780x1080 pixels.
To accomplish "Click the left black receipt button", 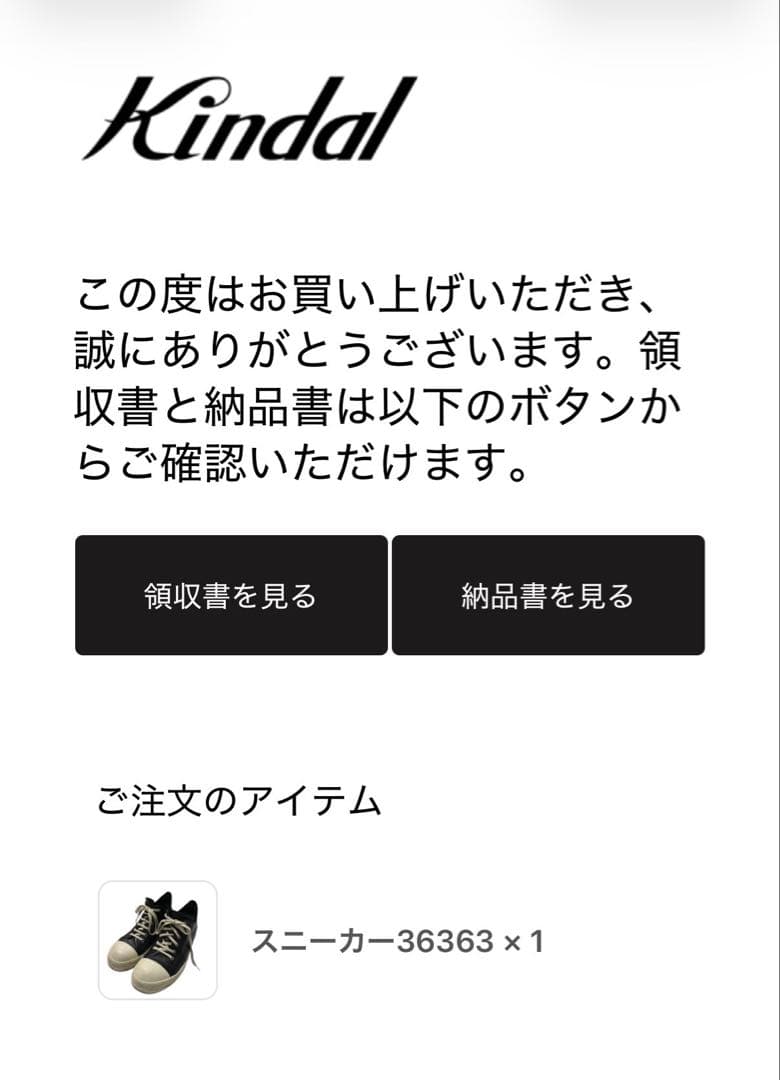I will pos(232,594).
